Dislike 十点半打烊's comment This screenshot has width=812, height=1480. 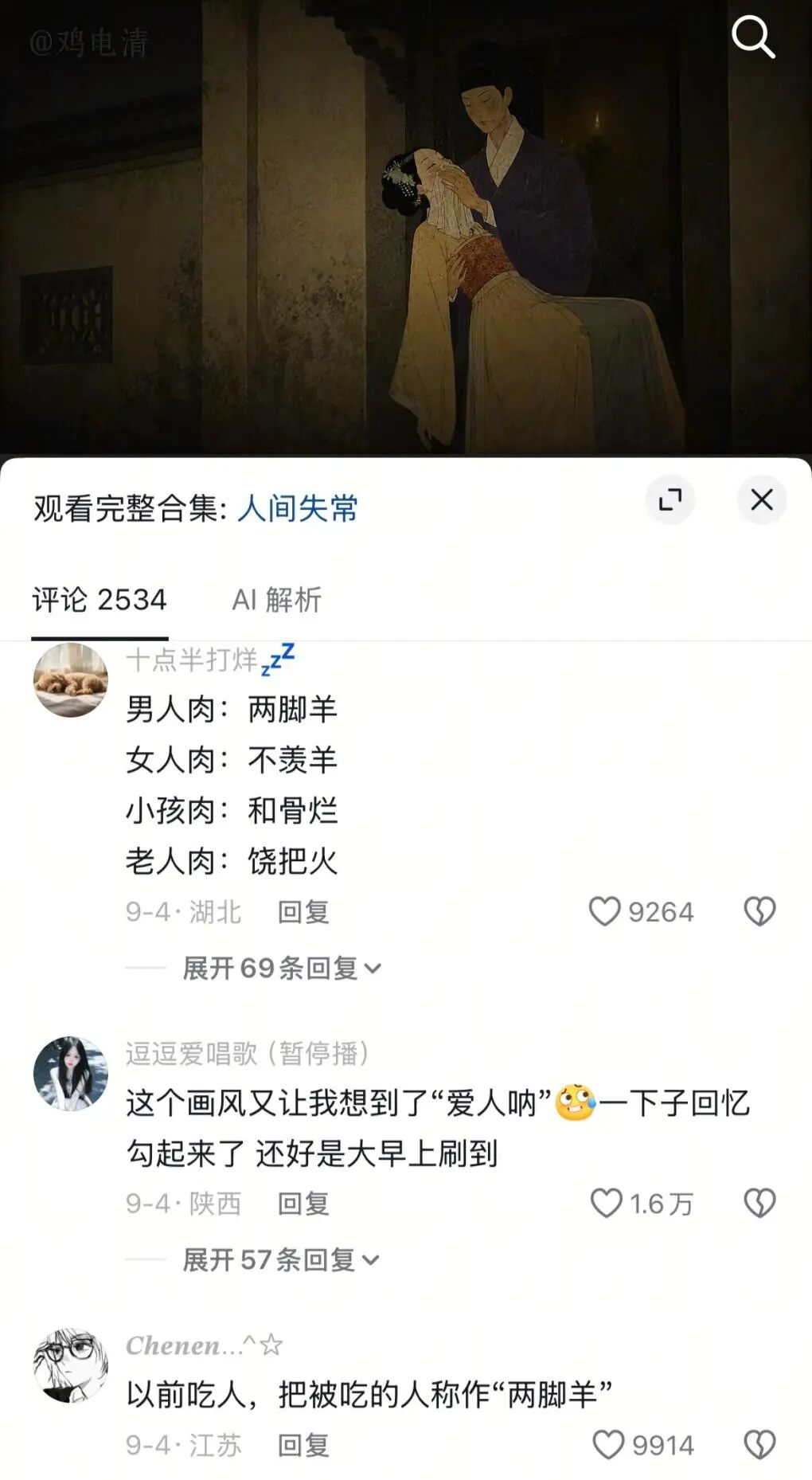(x=759, y=911)
